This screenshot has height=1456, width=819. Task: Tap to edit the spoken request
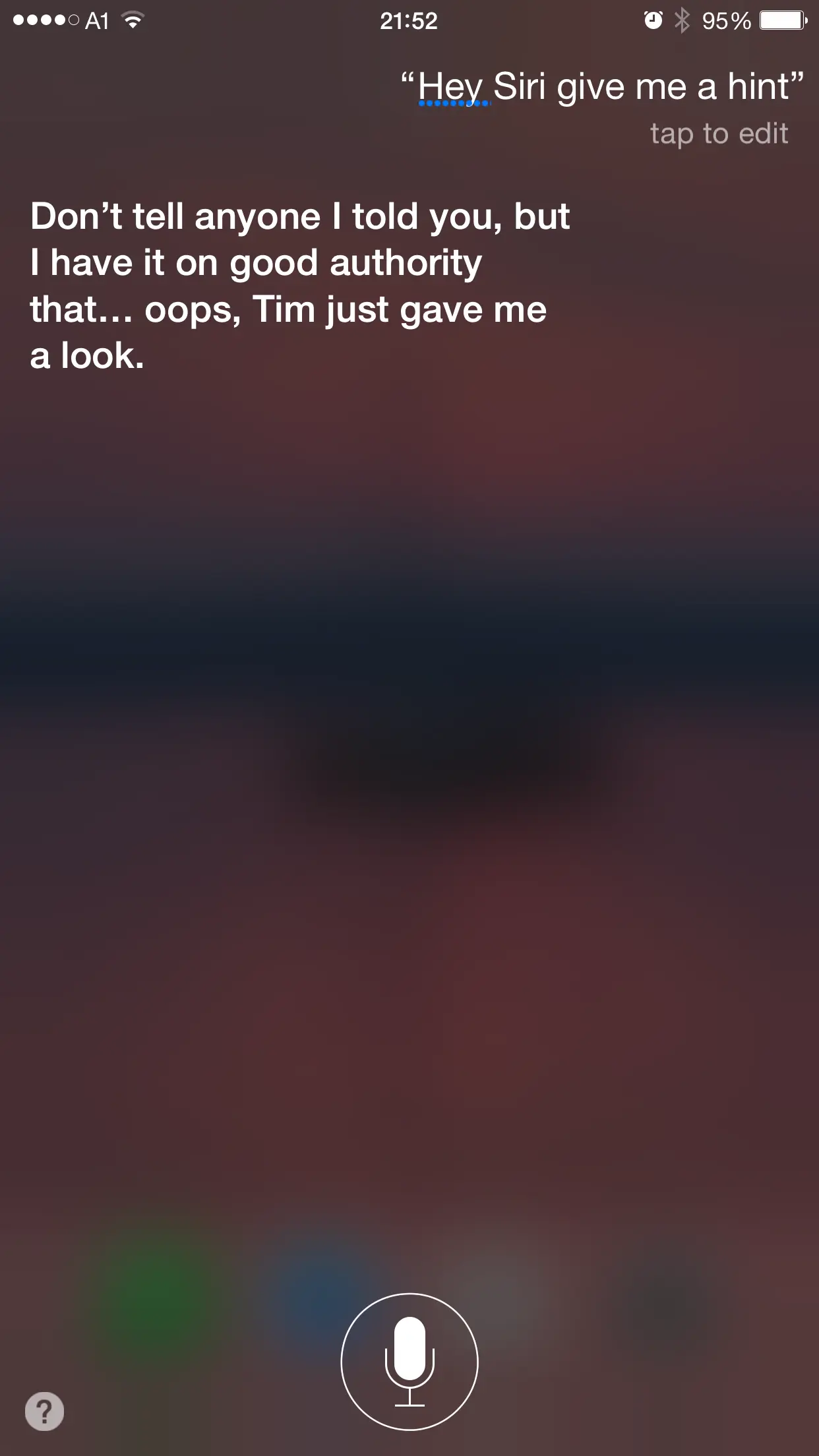pyautogui.click(x=718, y=134)
